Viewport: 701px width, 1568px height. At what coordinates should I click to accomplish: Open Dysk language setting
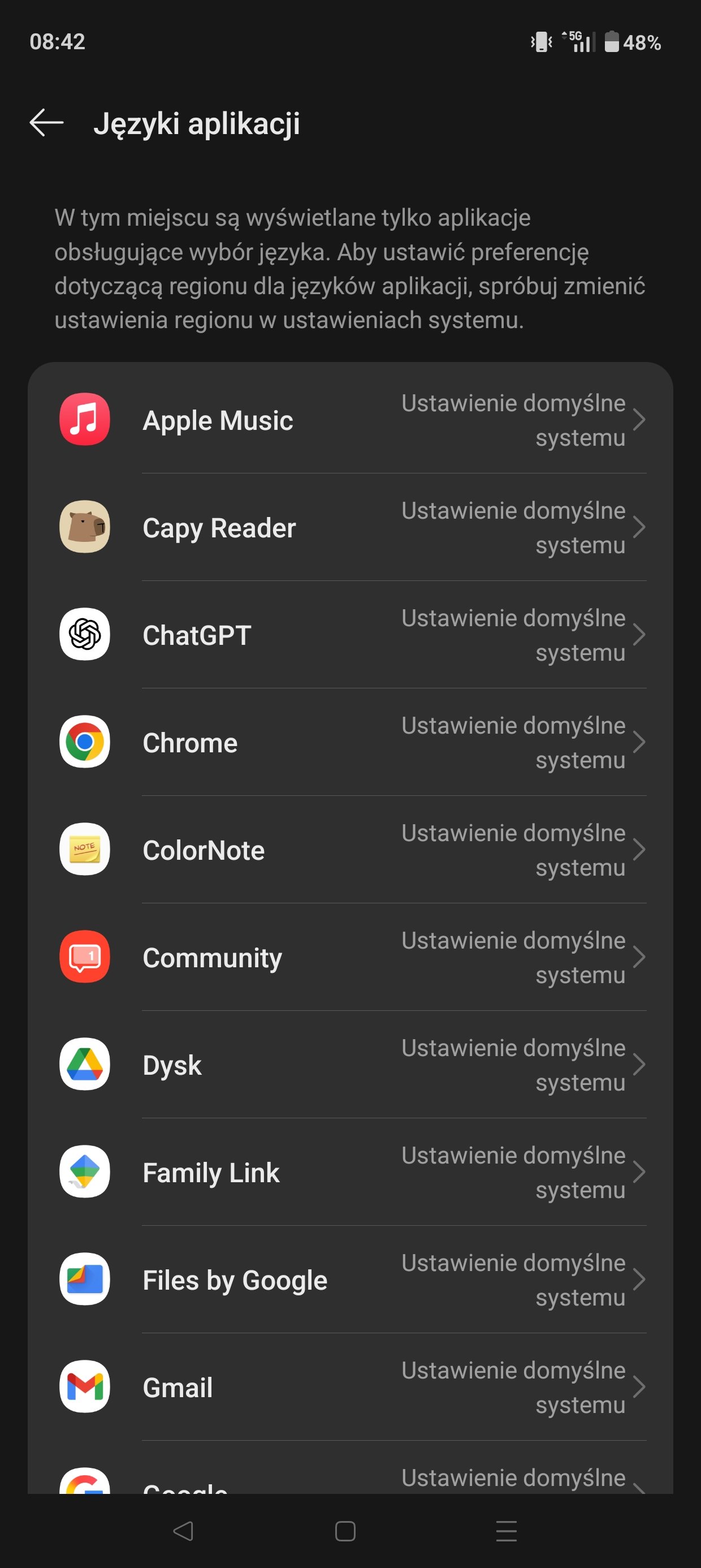tap(350, 1065)
